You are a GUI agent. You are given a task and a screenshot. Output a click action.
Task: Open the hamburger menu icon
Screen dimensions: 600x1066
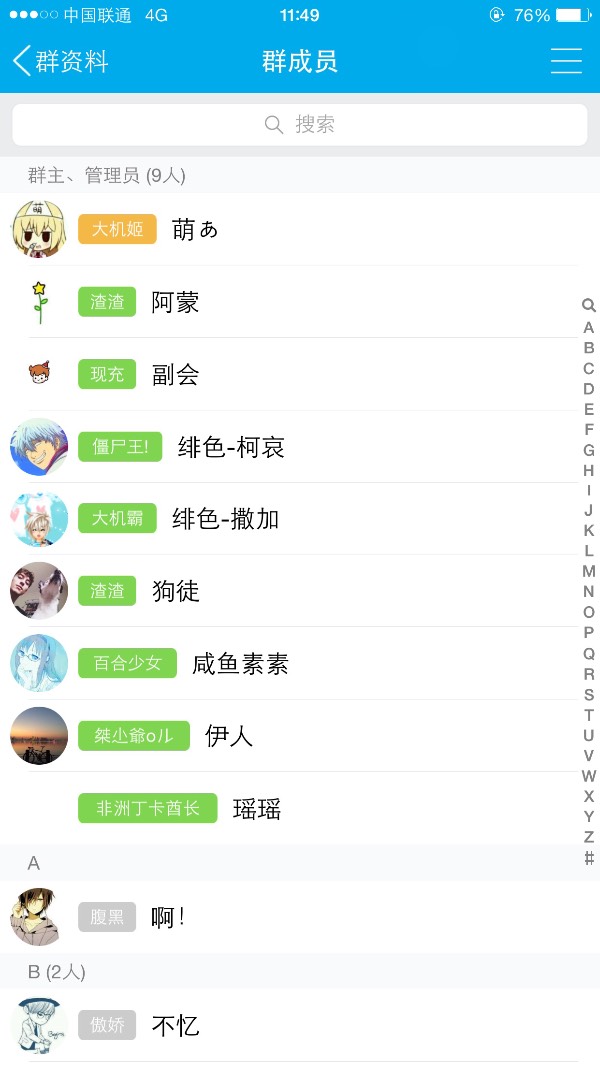tap(566, 61)
